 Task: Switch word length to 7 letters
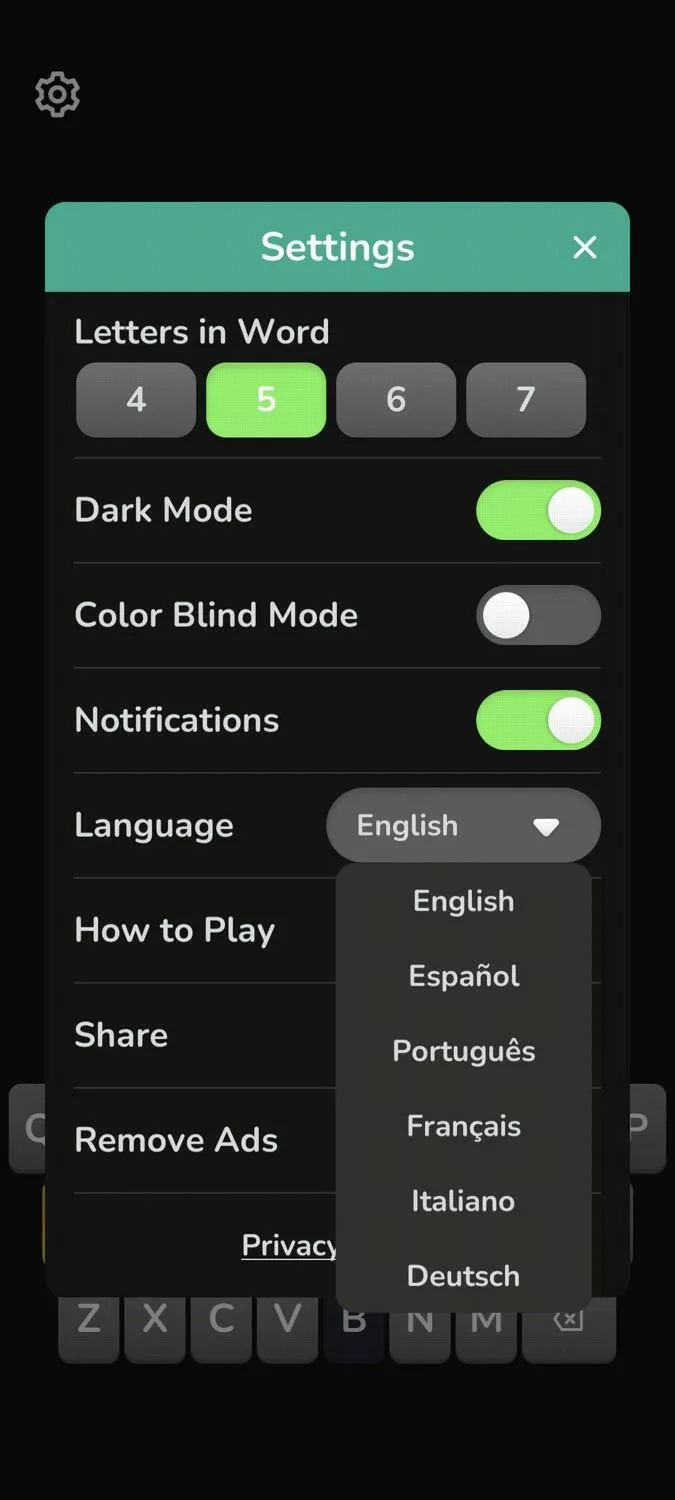(526, 400)
